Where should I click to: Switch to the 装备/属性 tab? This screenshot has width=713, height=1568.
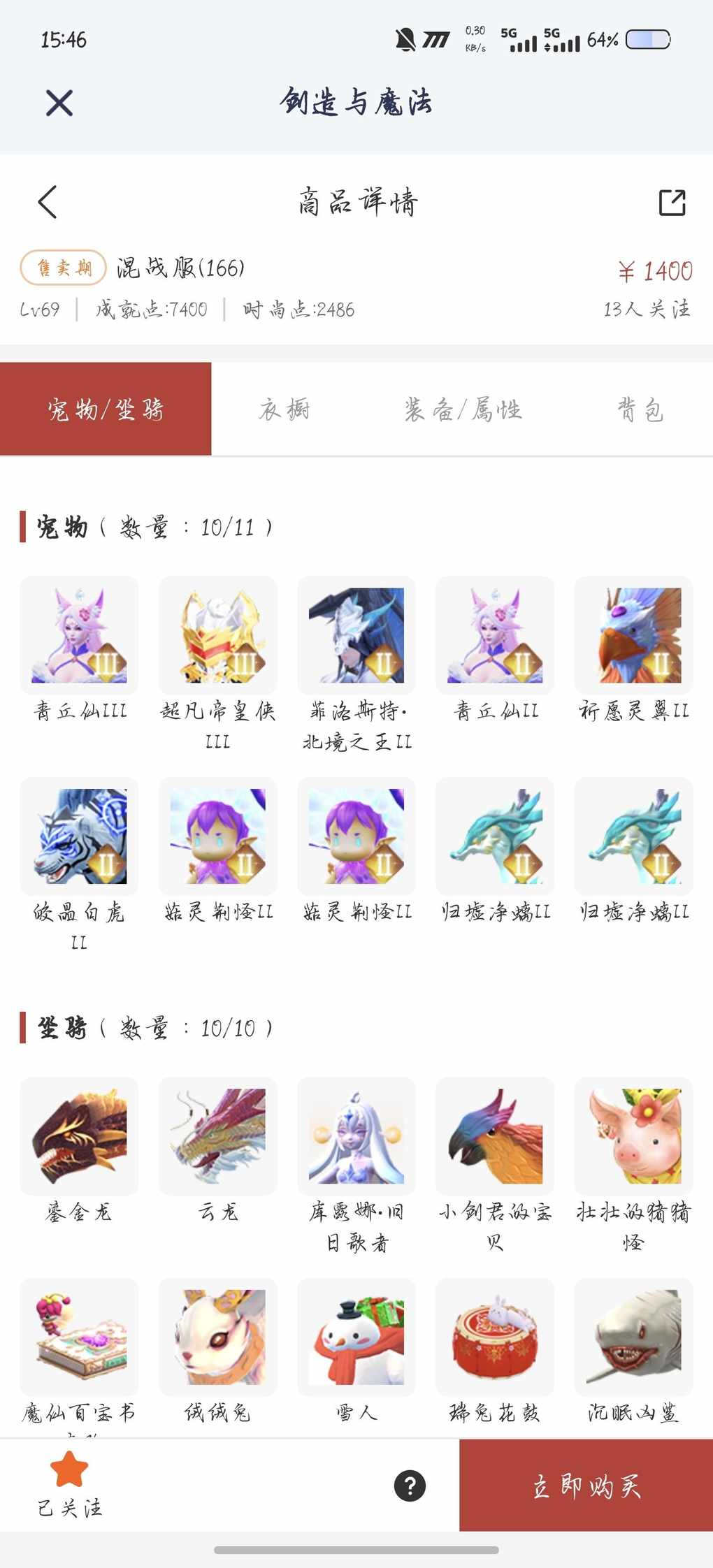(x=463, y=409)
